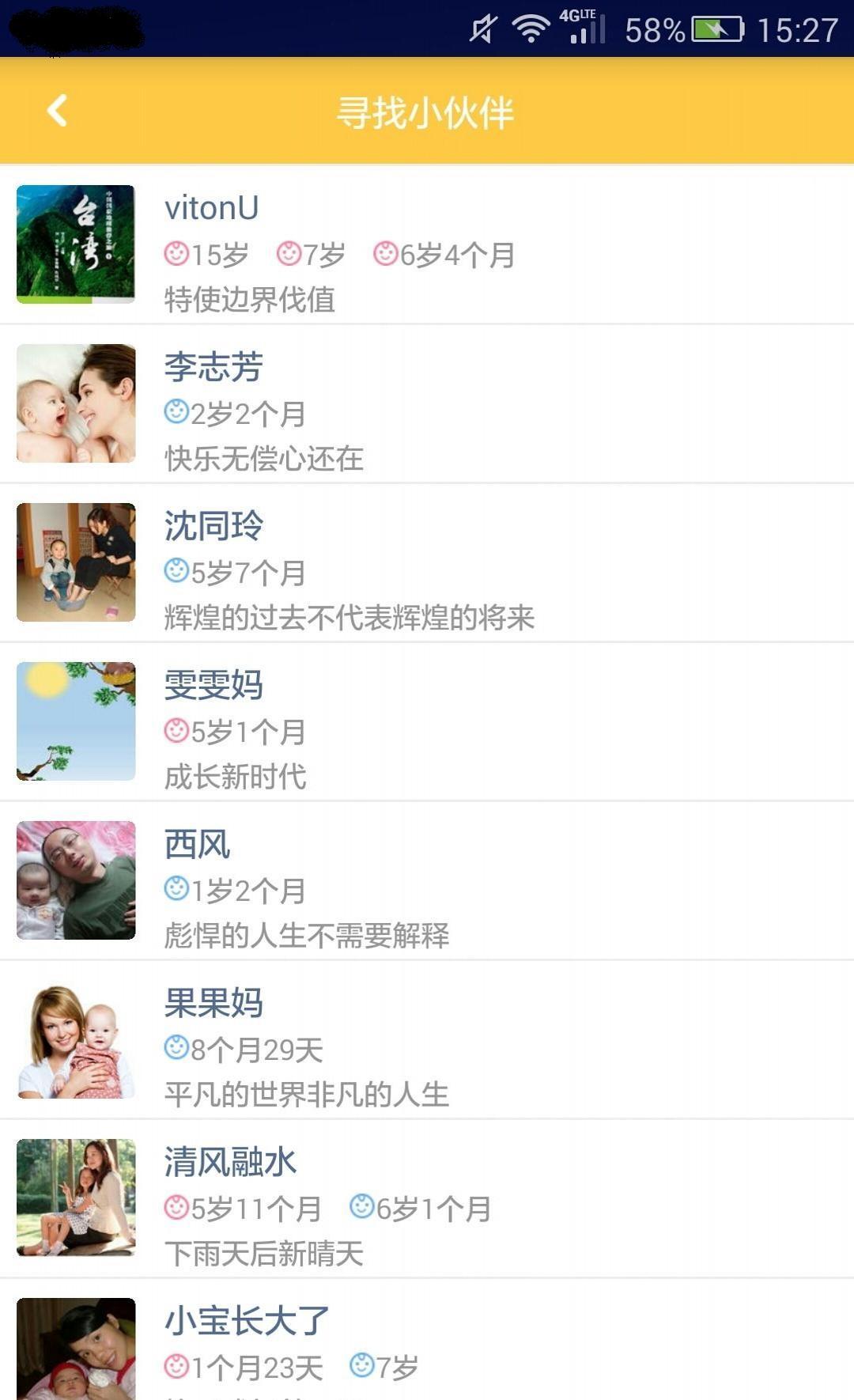Go back using the header arrow

tap(57, 111)
